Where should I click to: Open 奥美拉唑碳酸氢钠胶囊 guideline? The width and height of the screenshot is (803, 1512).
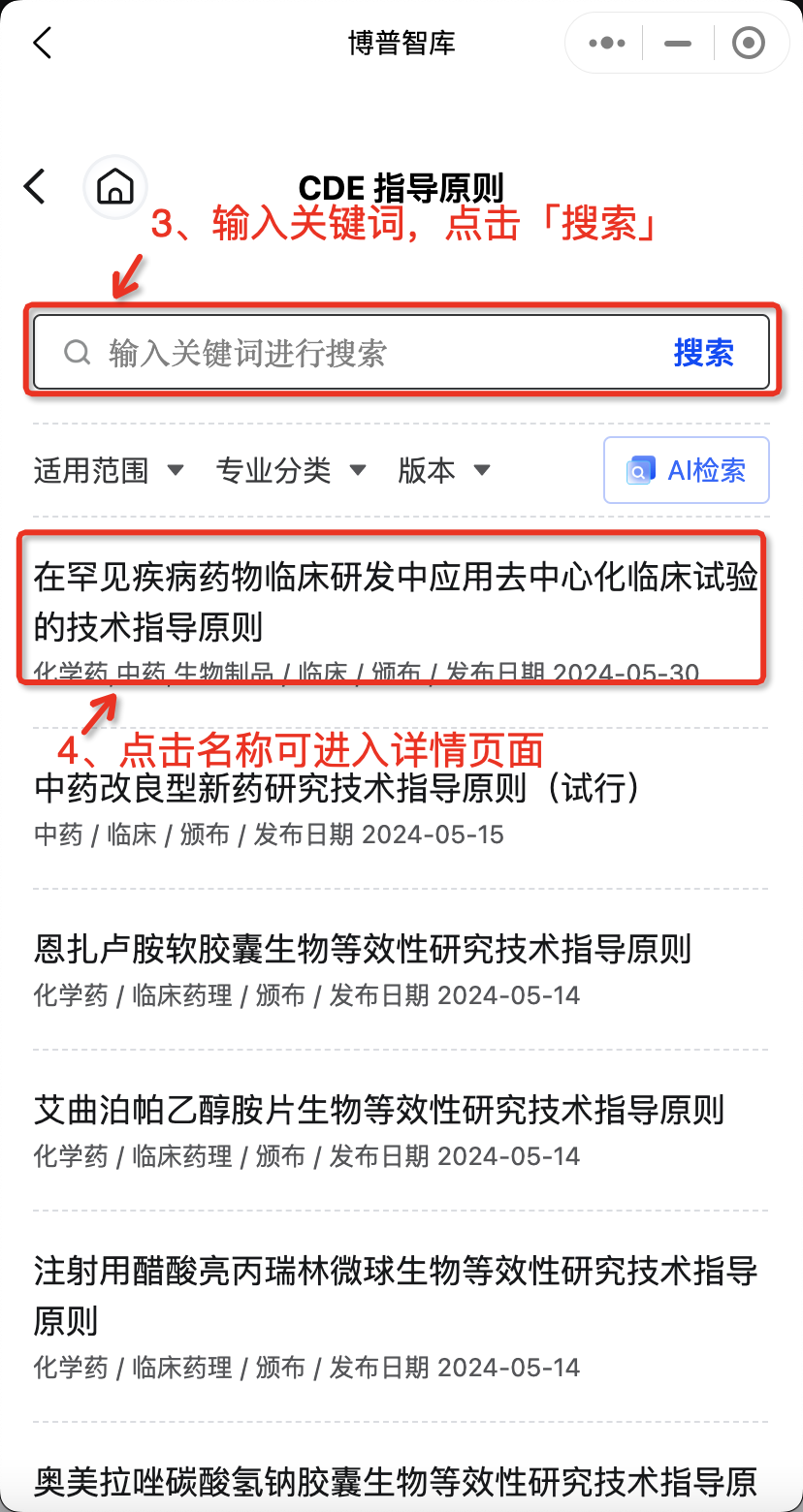tap(396, 1482)
